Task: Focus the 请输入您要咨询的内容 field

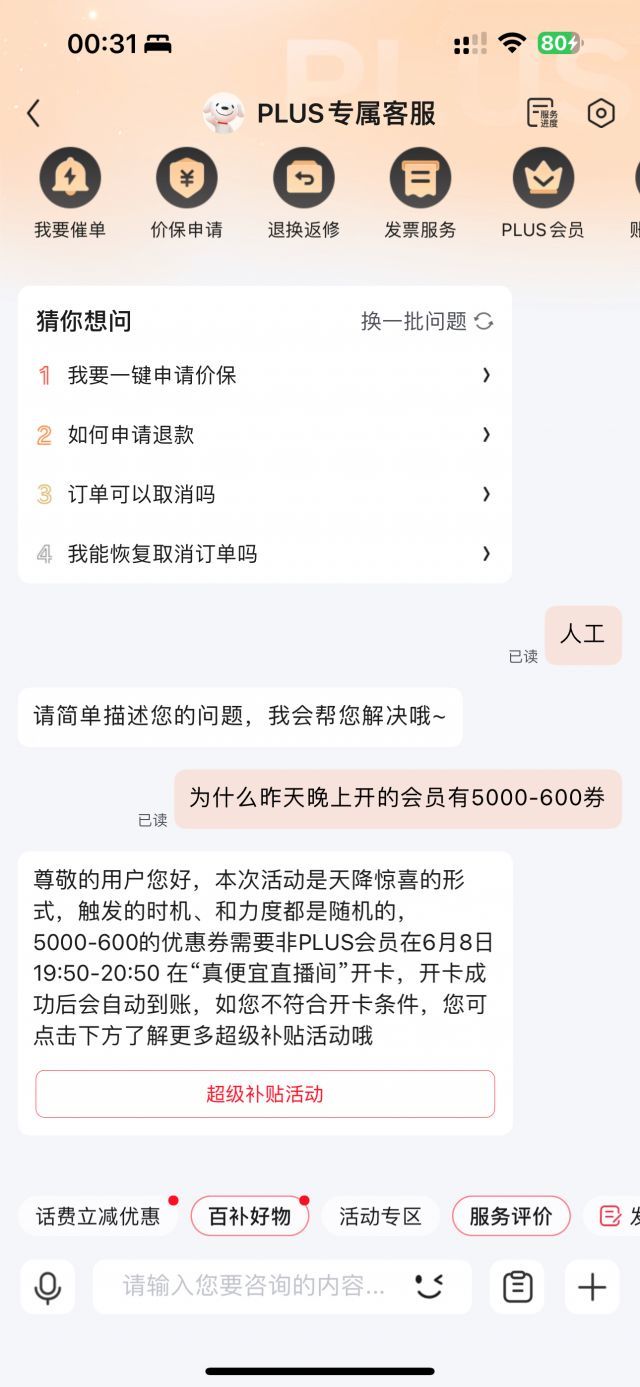Action: pyautogui.click(x=282, y=1287)
